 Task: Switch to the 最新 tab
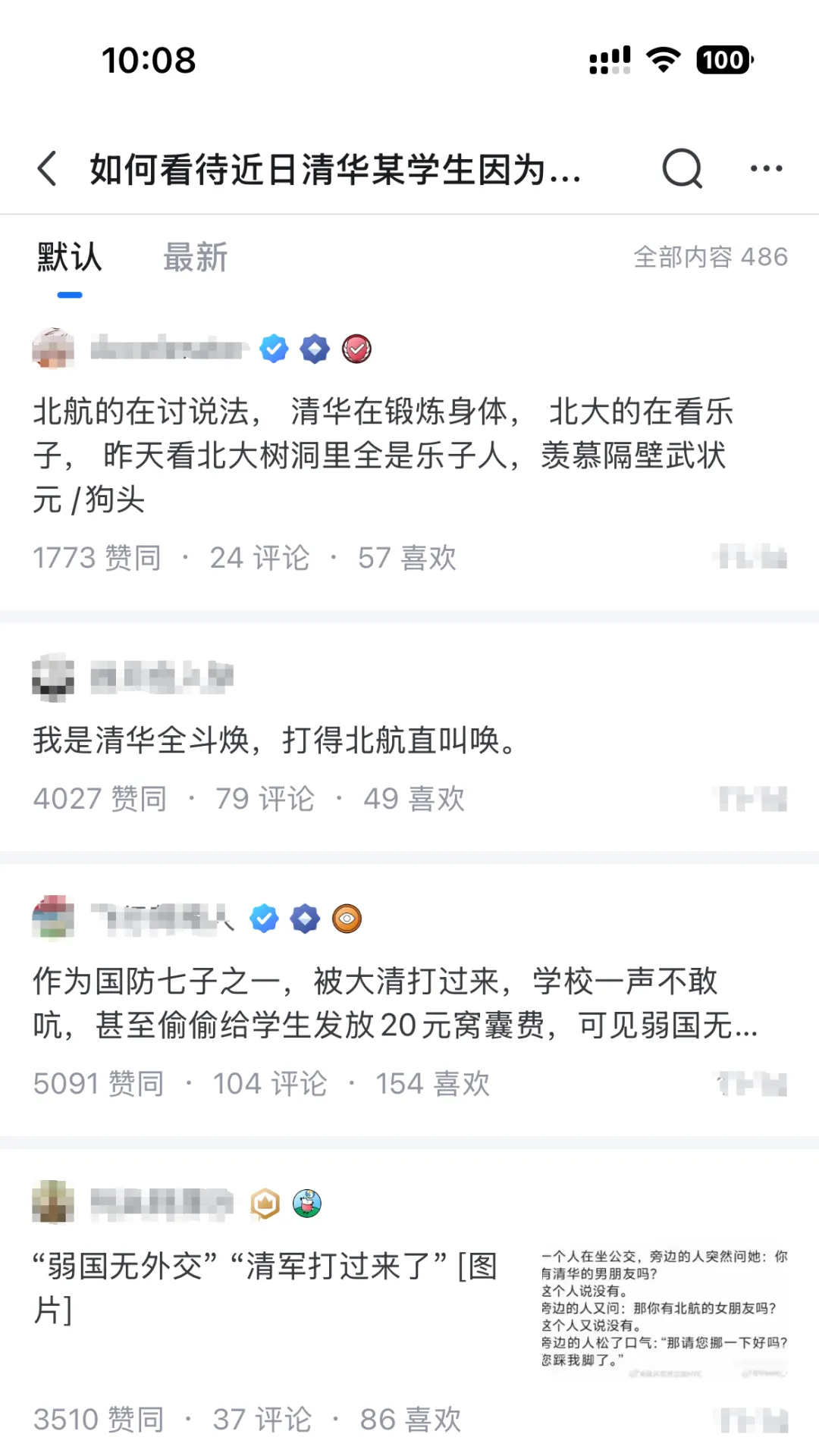(x=195, y=257)
